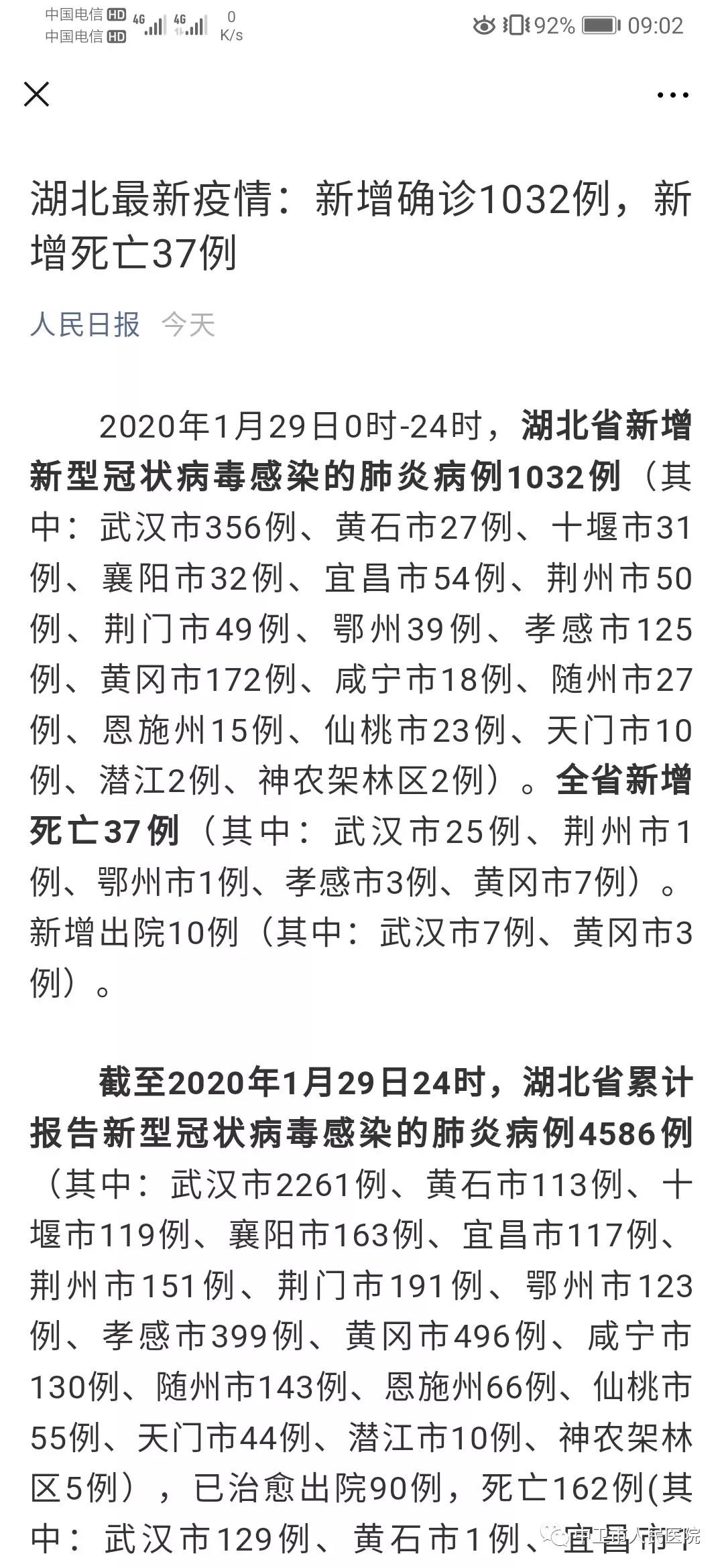Close the article with the X button
This screenshot has height=1568, width=724.
(37, 94)
